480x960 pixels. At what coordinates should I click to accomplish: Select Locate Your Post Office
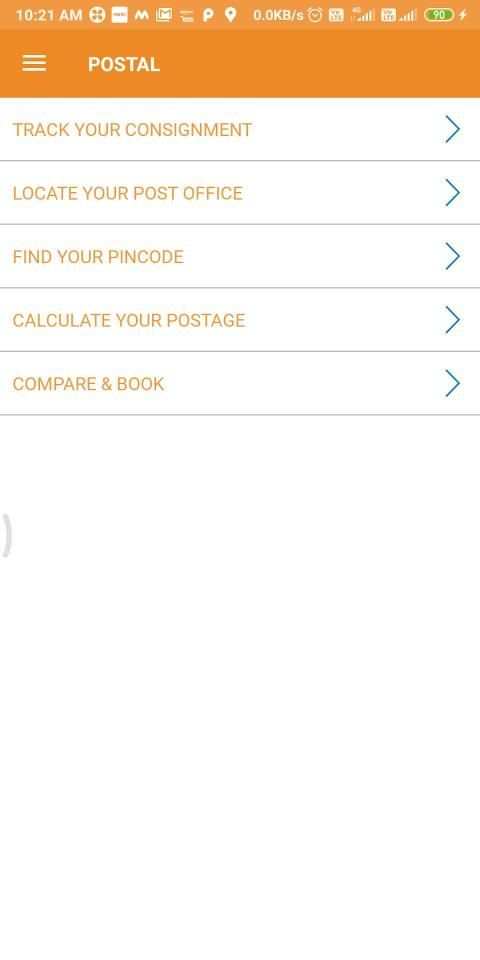pos(240,193)
